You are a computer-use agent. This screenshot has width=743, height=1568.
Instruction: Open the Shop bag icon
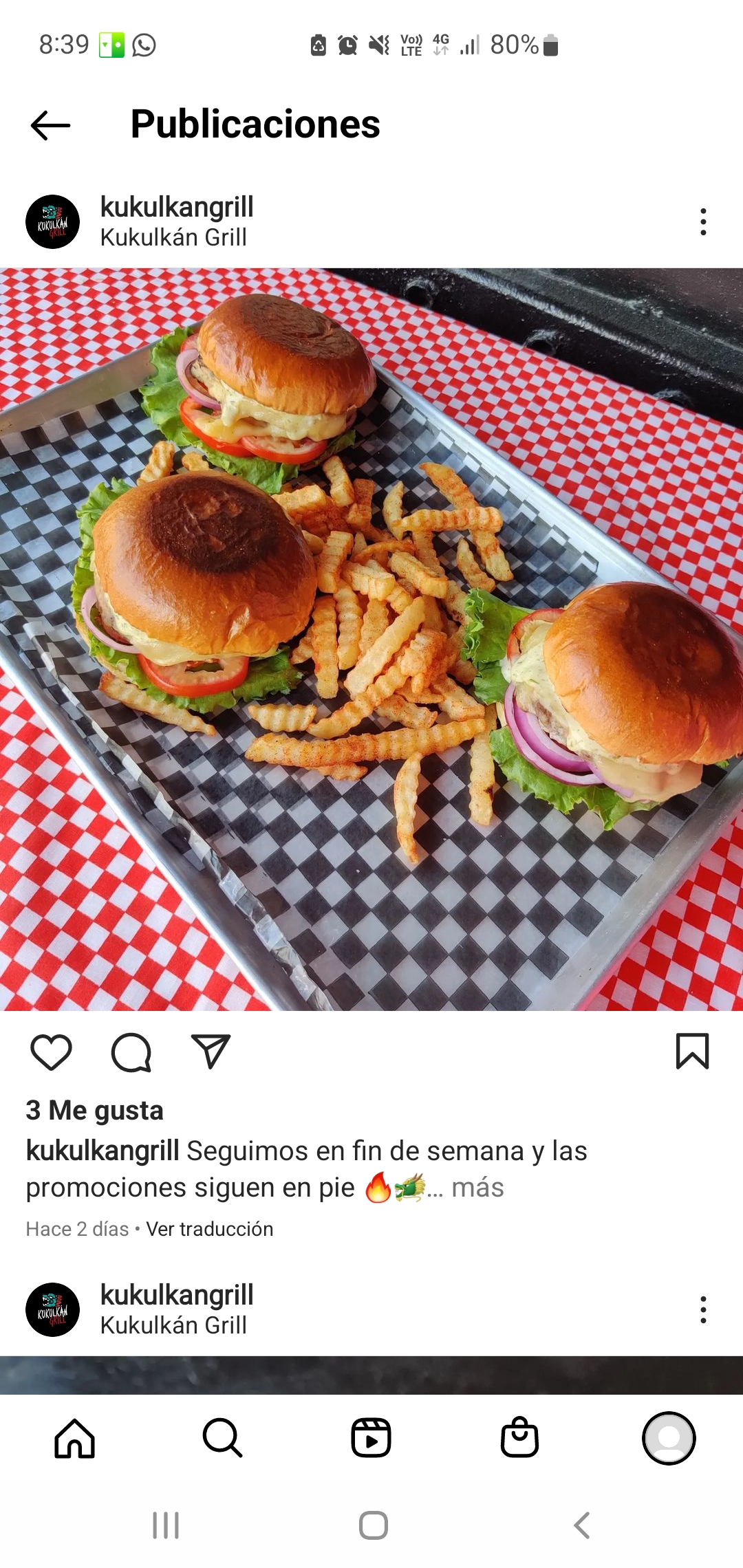pos(520,1436)
